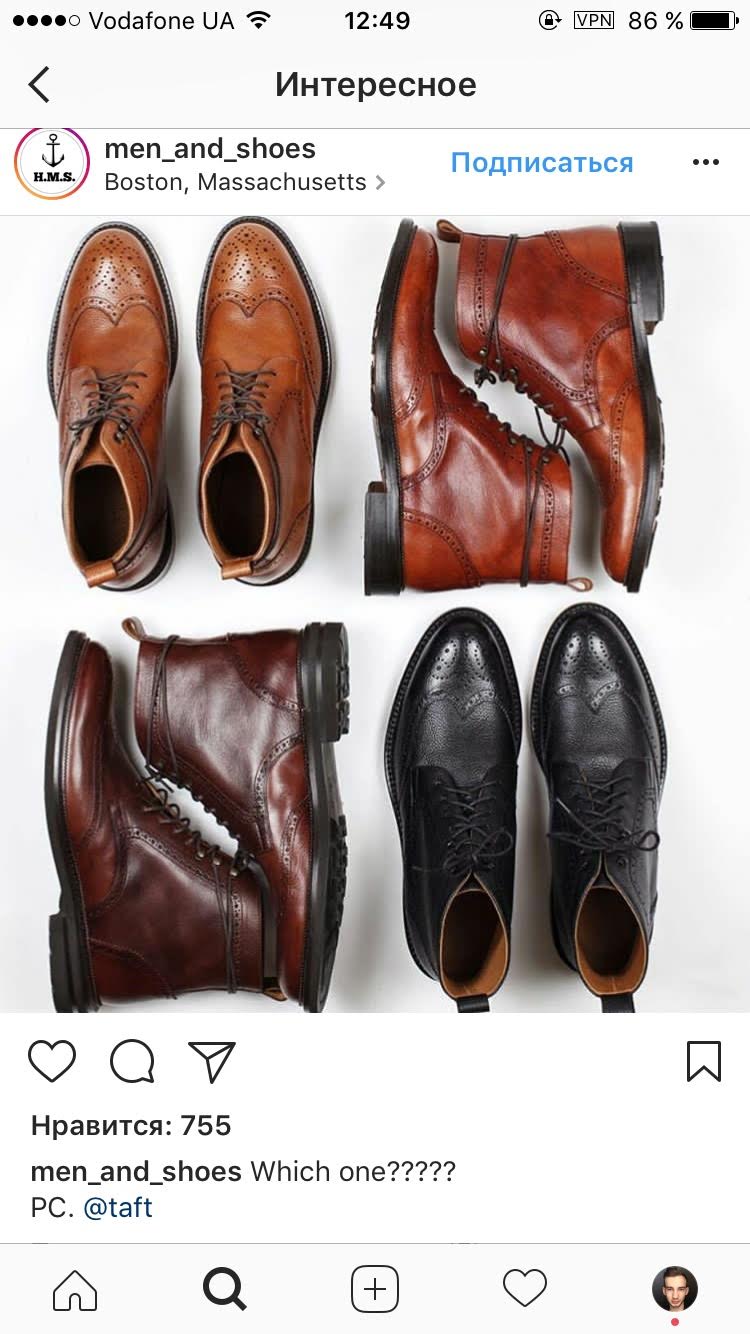Open the Boston, Massachusetts location

coord(236,182)
